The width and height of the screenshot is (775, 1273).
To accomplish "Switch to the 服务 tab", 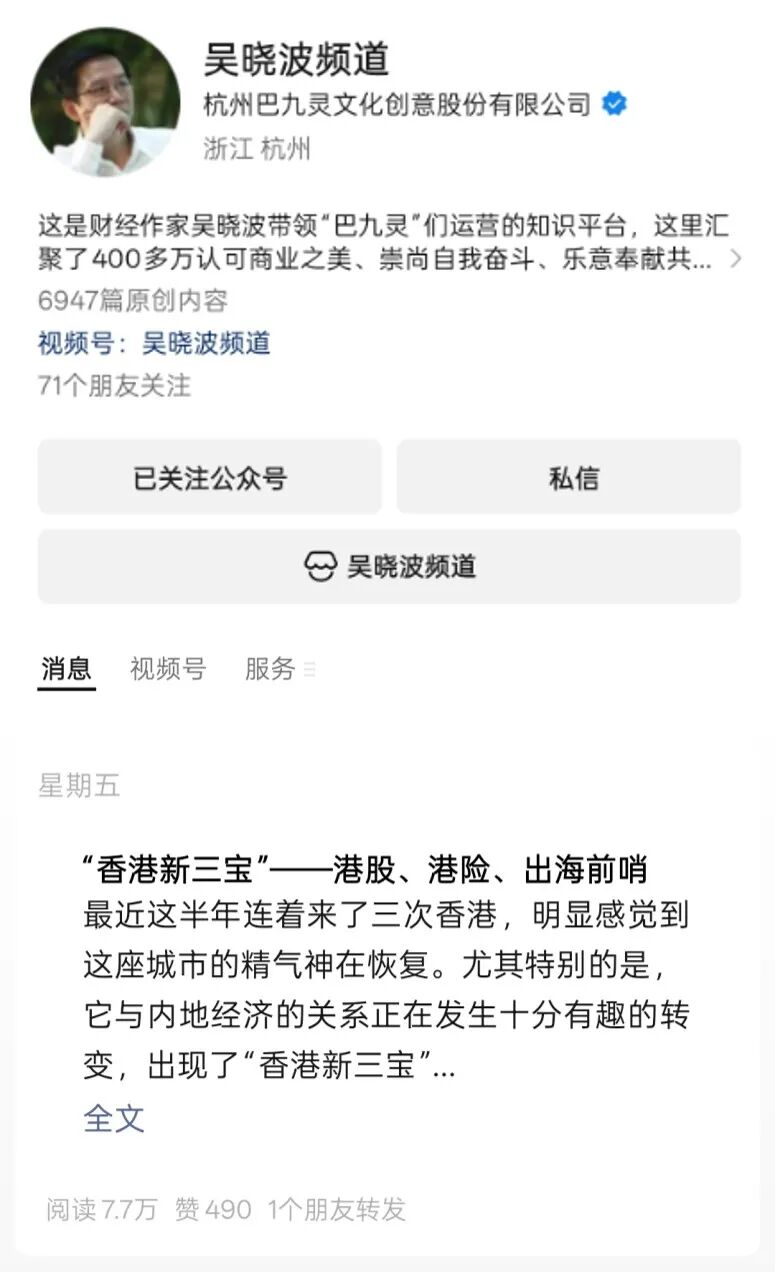I will pyautogui.click(x=271, y=669).
